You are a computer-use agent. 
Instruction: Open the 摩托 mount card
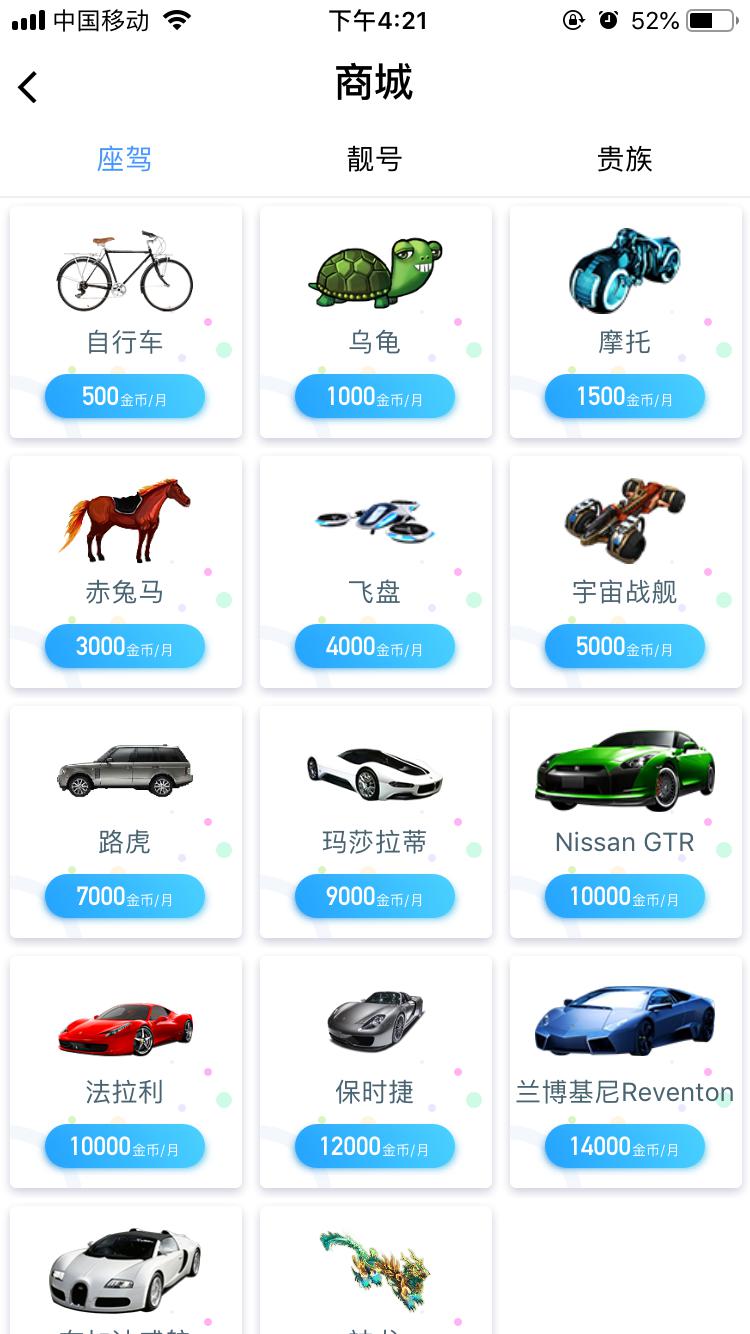(625, 290)
